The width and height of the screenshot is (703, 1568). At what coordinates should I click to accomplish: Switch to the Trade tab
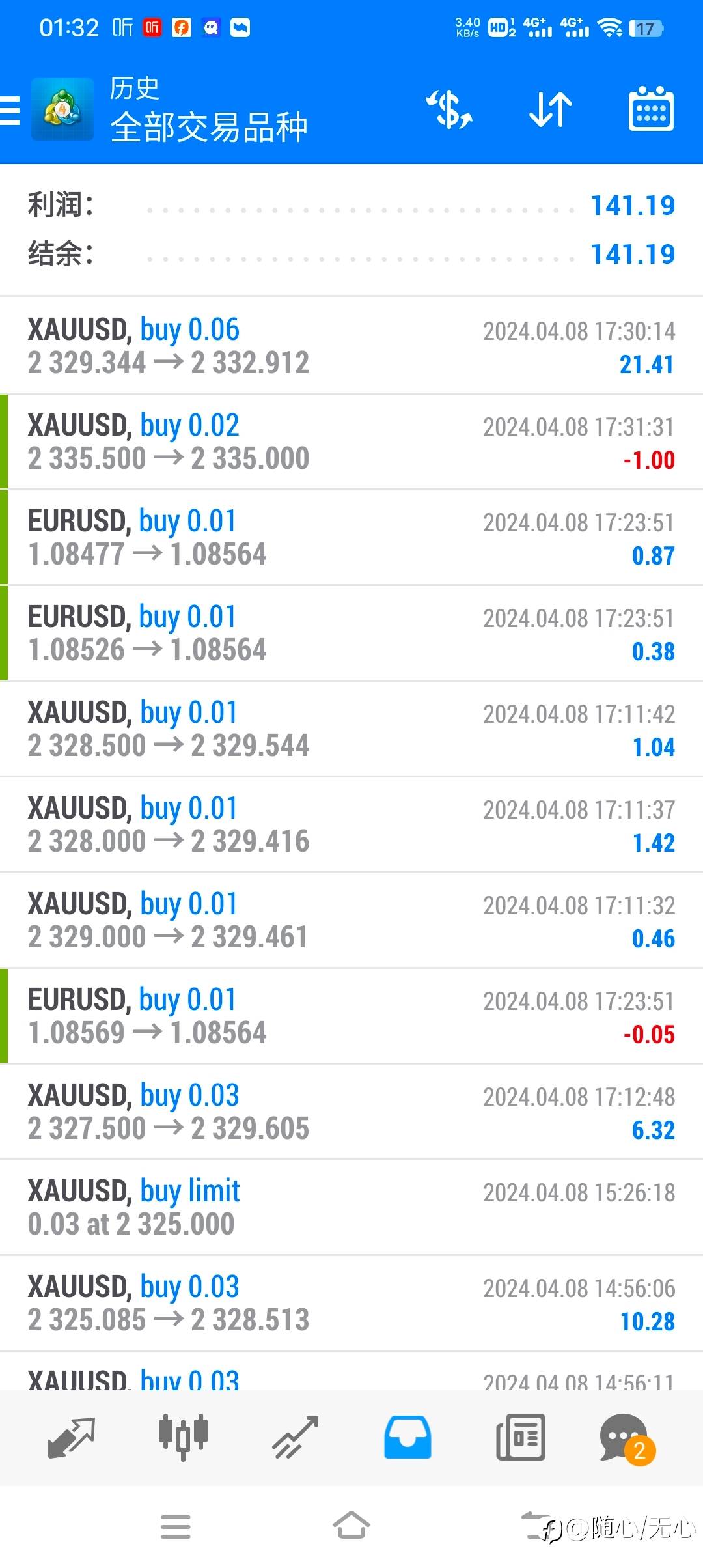[295, 1437]
